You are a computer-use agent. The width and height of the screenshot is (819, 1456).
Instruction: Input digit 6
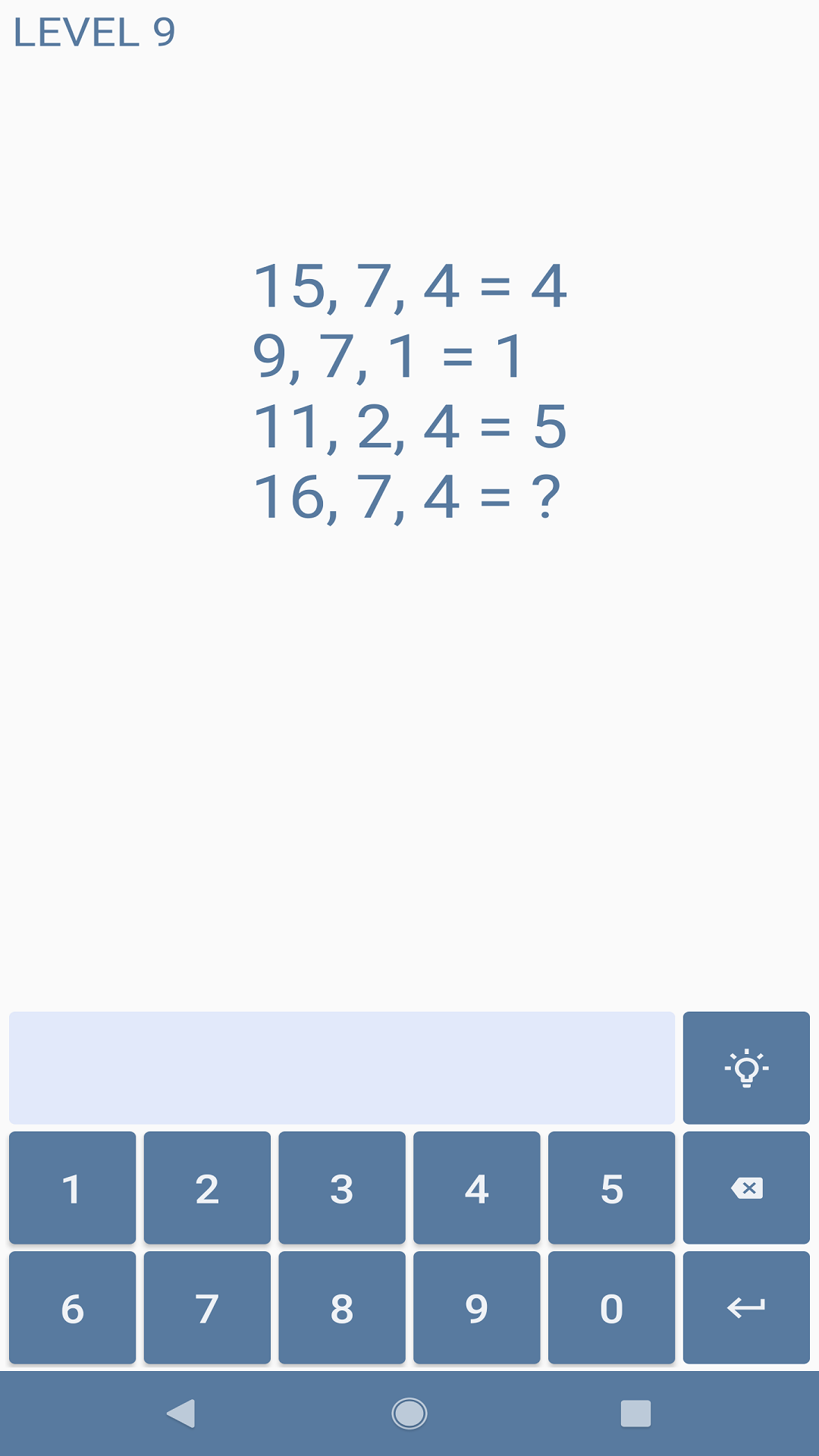(72, 1307)
